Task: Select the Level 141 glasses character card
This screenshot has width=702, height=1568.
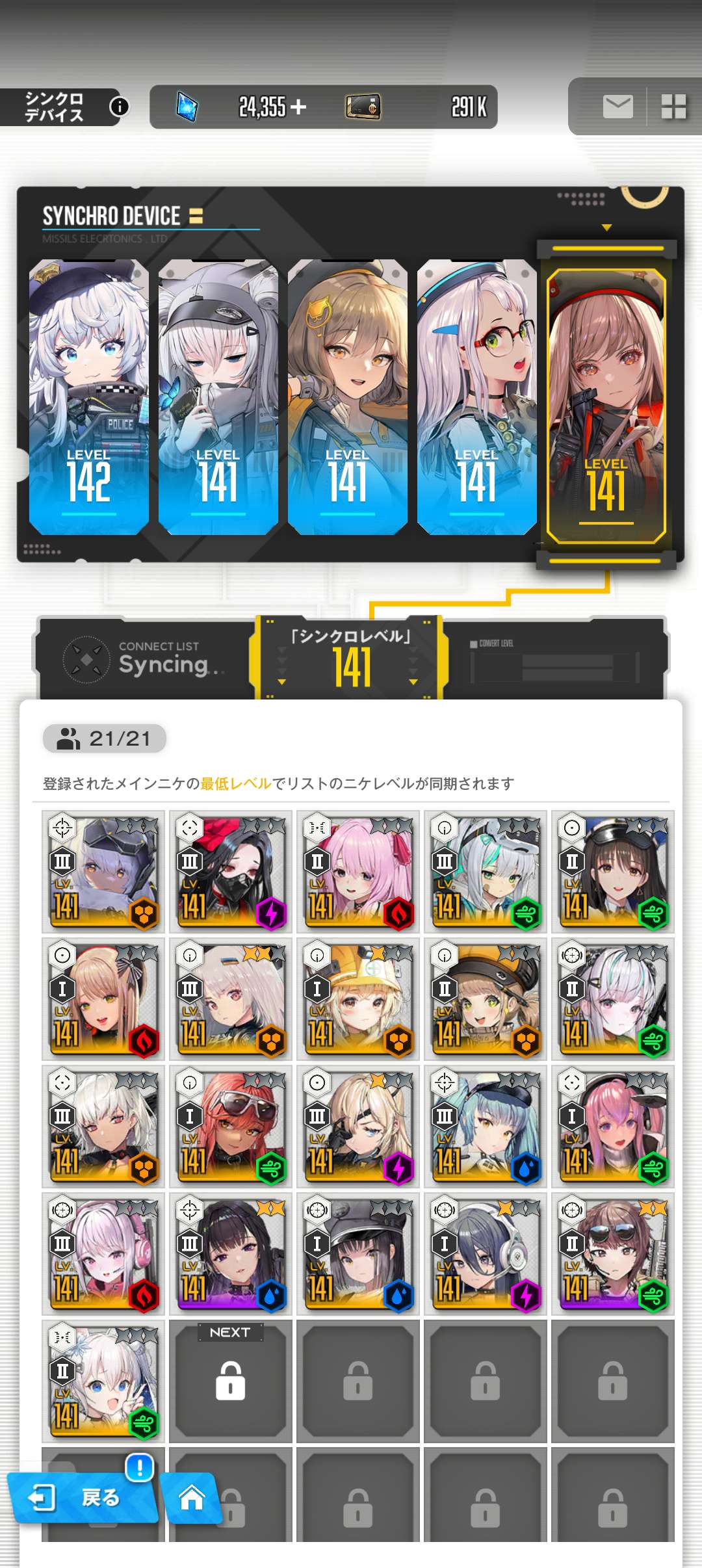Action: [x=476, y=397]
